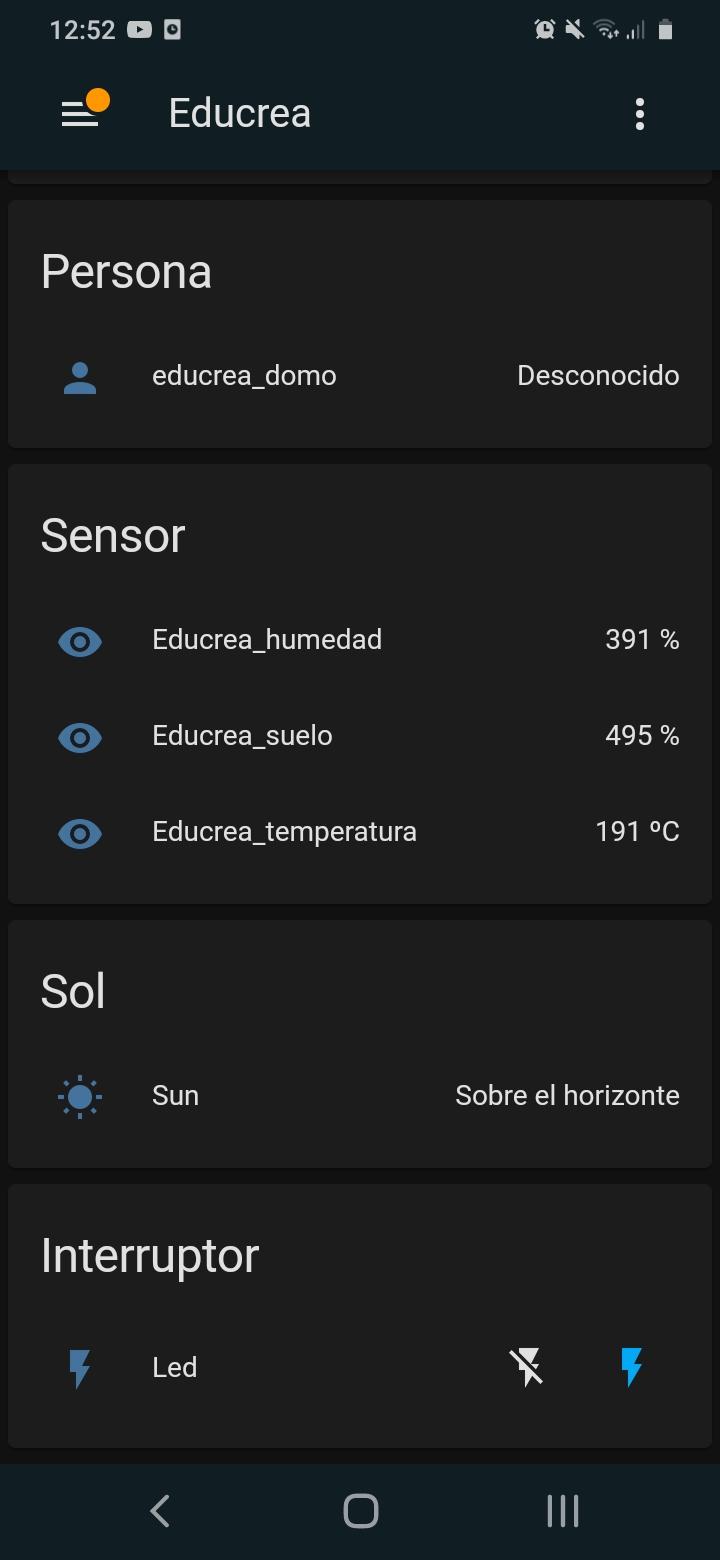Click the lightning bolt icon beside Led
720x1560 pixels.
[79, 1367]
